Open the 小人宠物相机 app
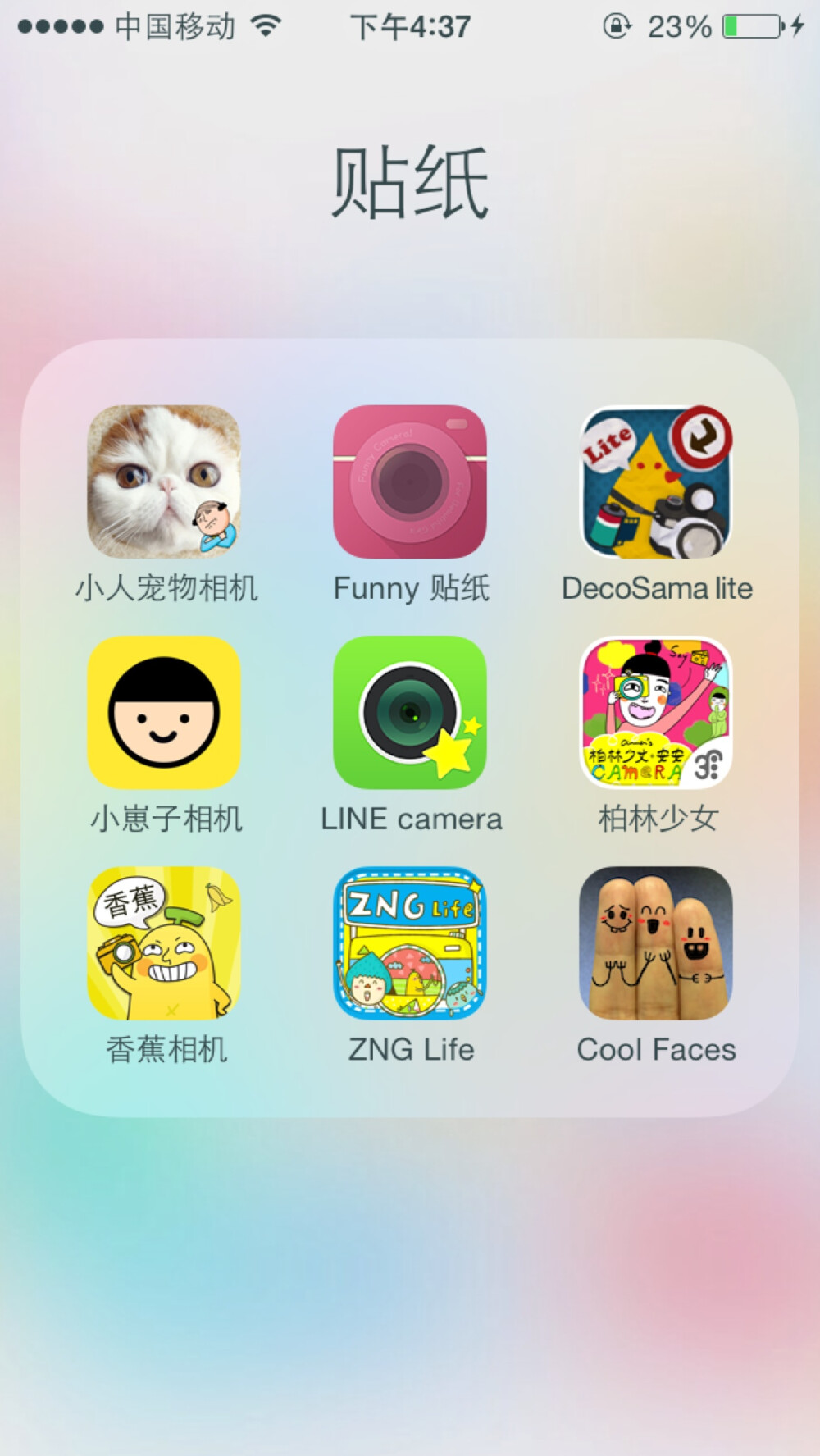Image resolution: width=820 pixels, height=1456 pixels. point(164,482)
